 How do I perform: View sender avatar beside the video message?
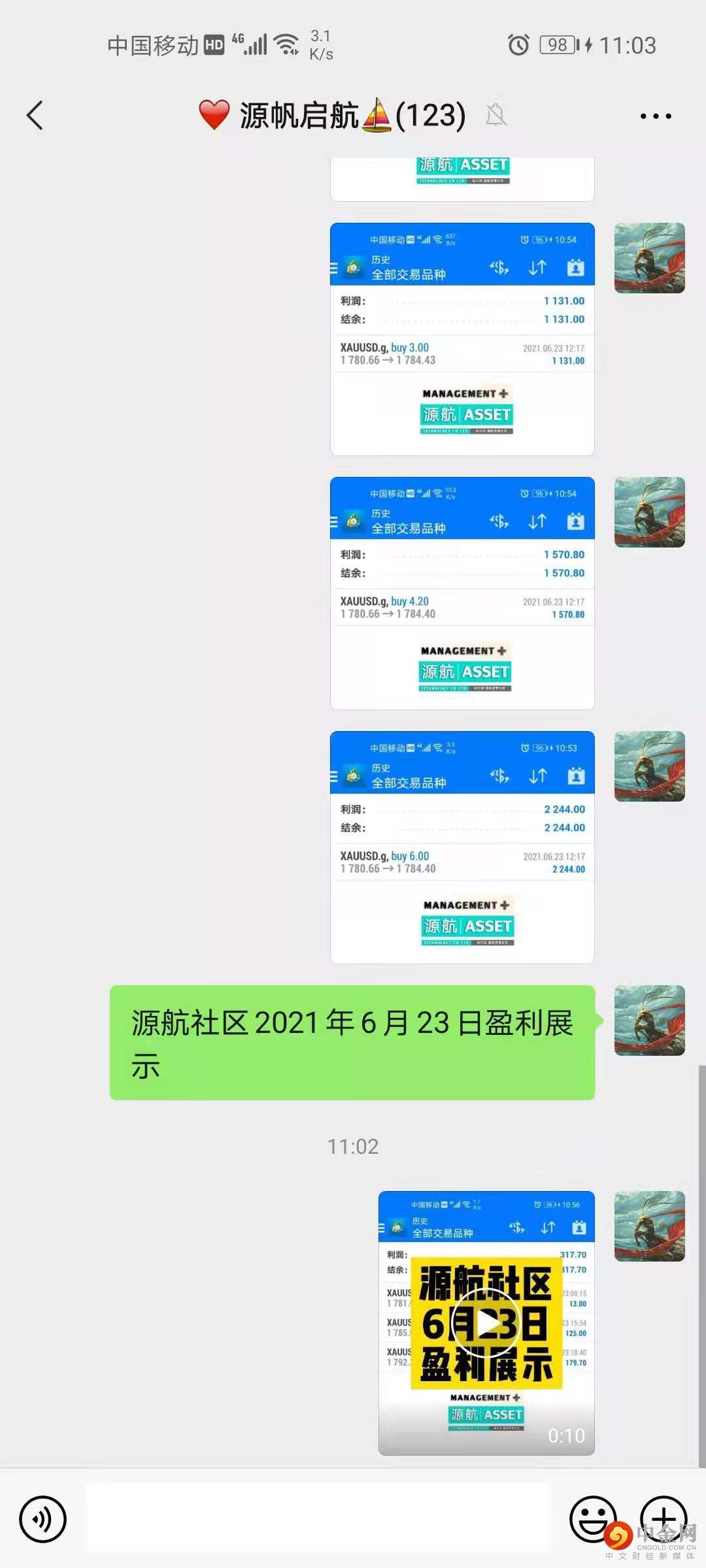point(649,1226)
